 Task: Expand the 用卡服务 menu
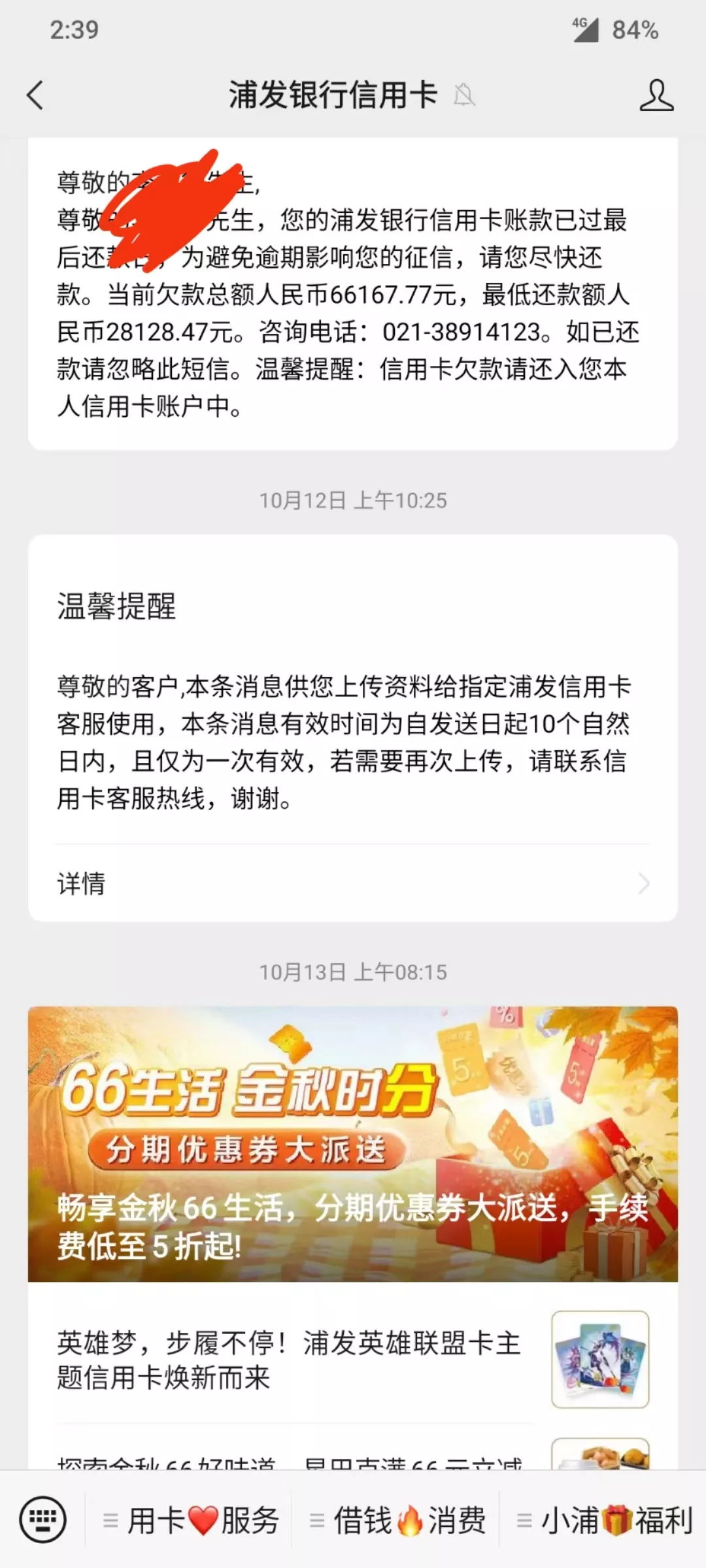(191, 1520)
